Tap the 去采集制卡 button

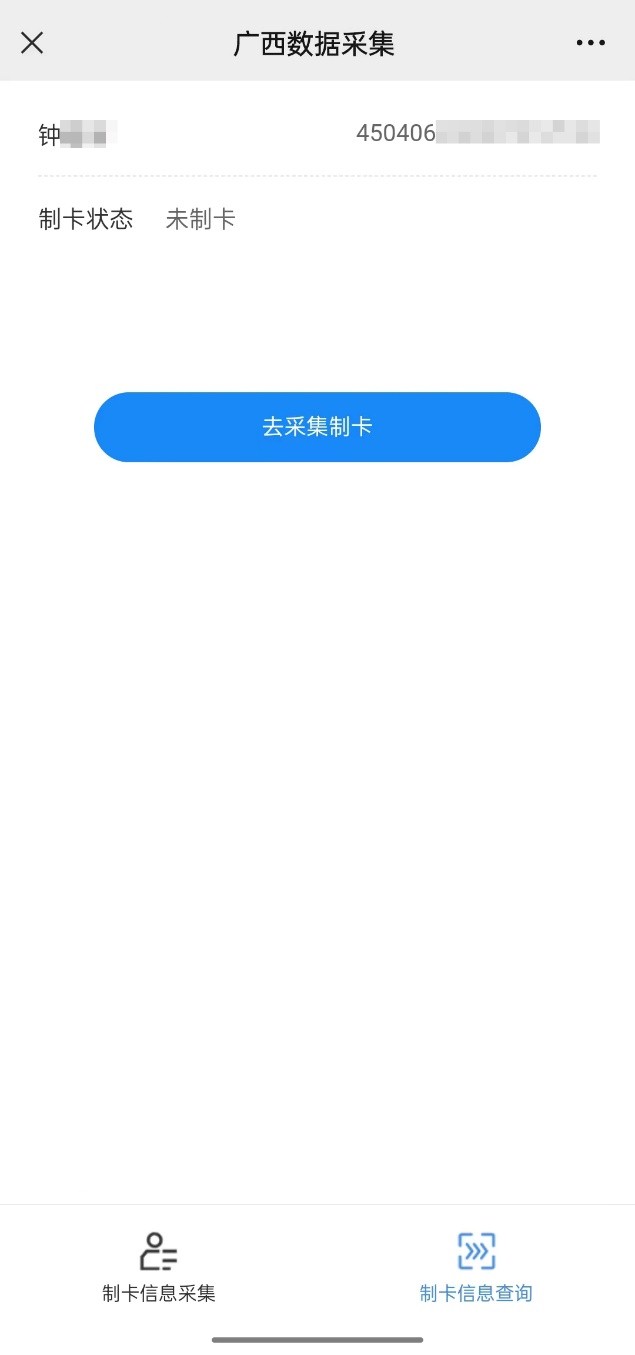(x=317, y=427)
